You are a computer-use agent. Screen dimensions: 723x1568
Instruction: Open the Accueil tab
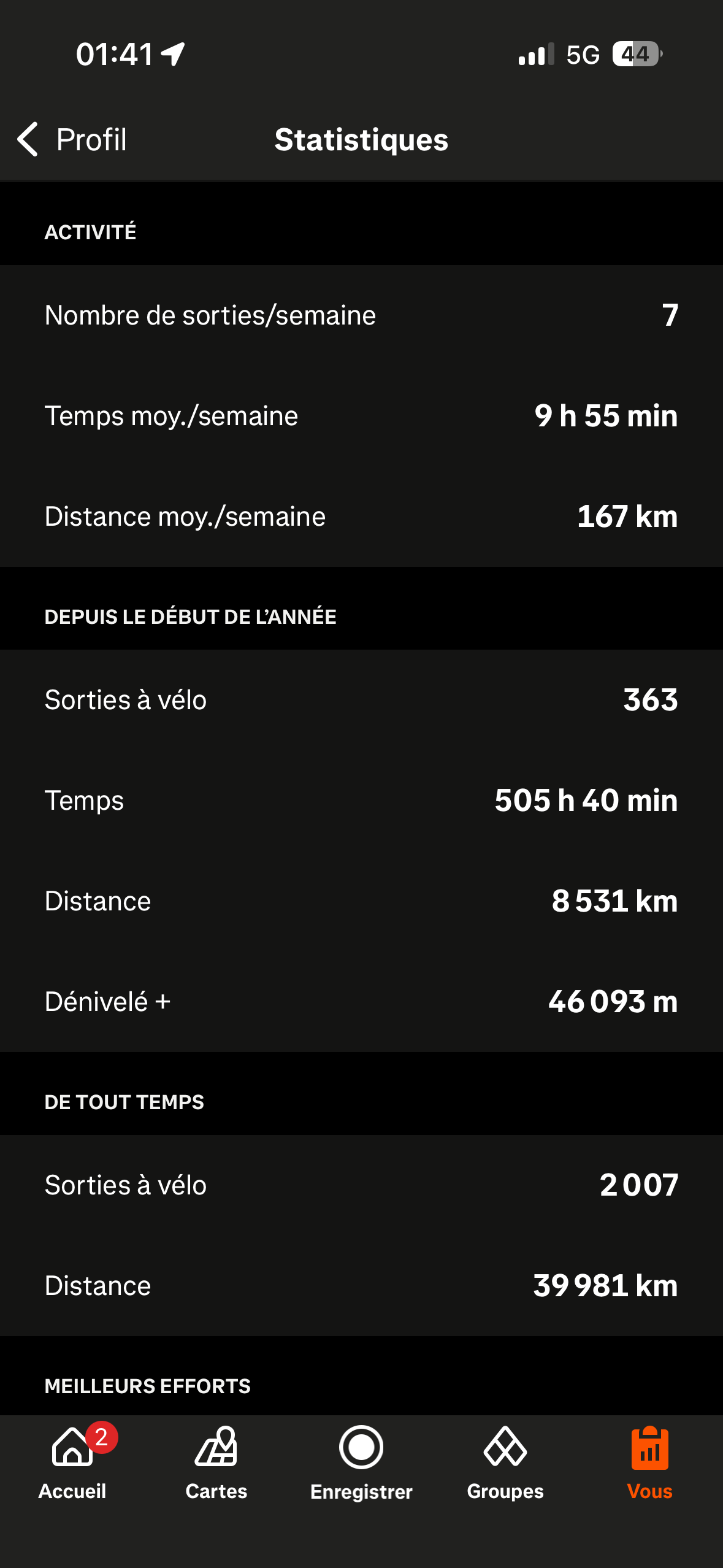[72, 1462]
